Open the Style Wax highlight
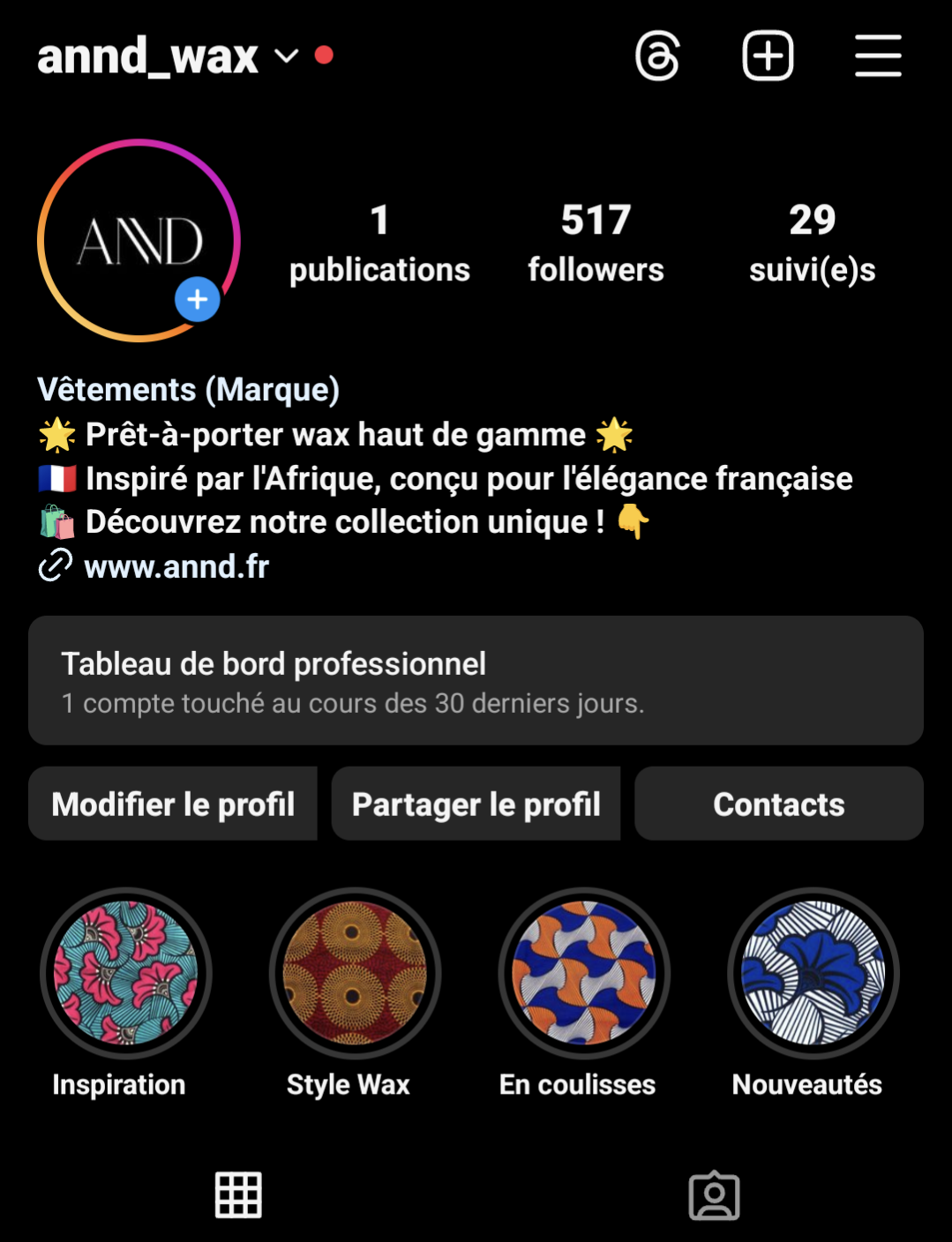Viewport: 952px width, 1242px height. tap(355, 973)
